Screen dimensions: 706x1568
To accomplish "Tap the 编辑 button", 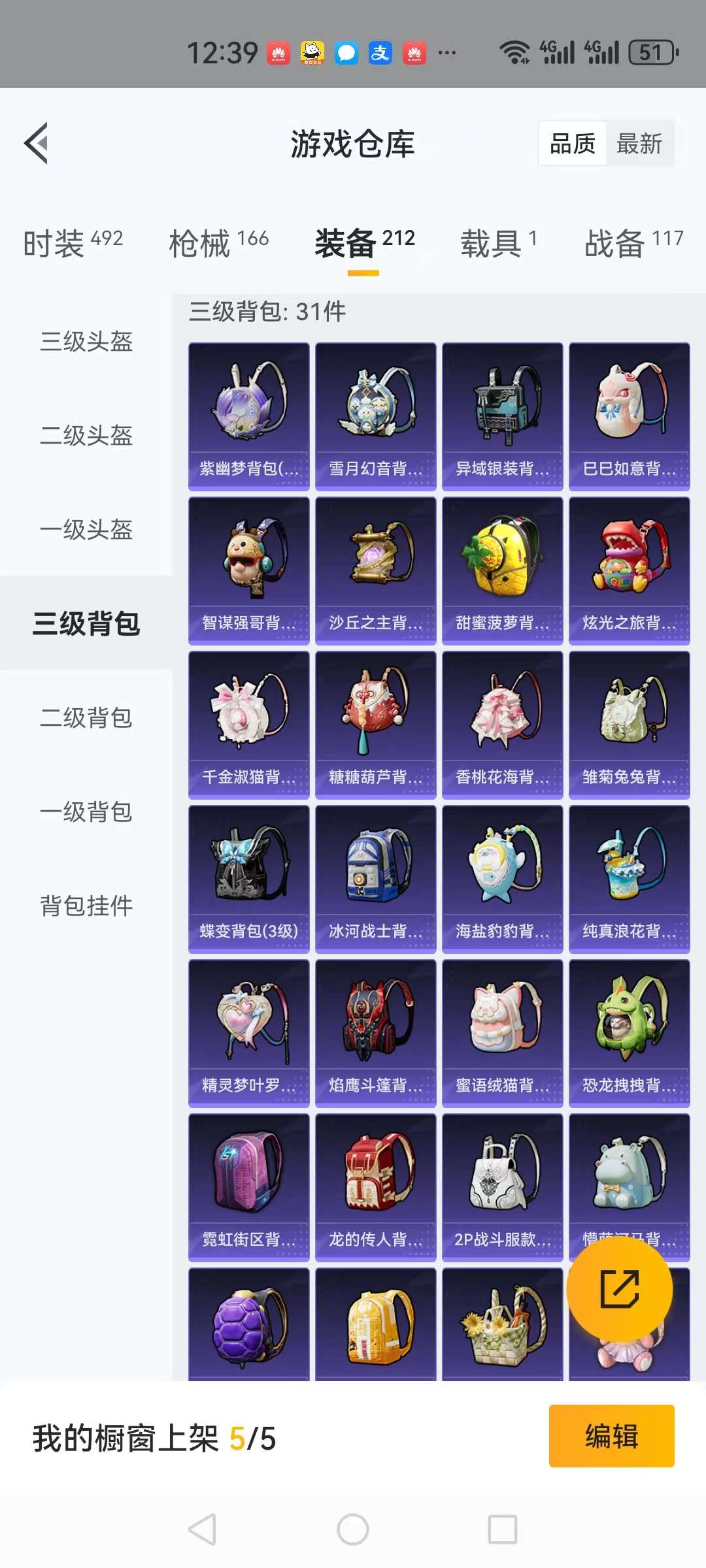I will pos(612,1436).
